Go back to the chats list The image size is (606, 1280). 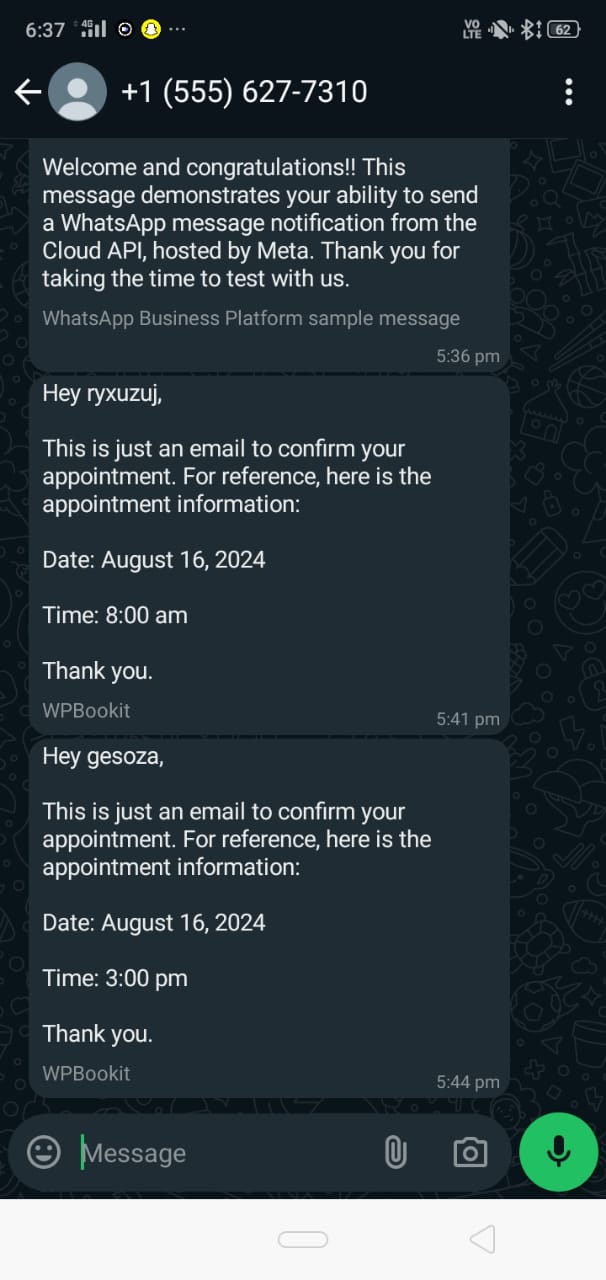point(27,93)
